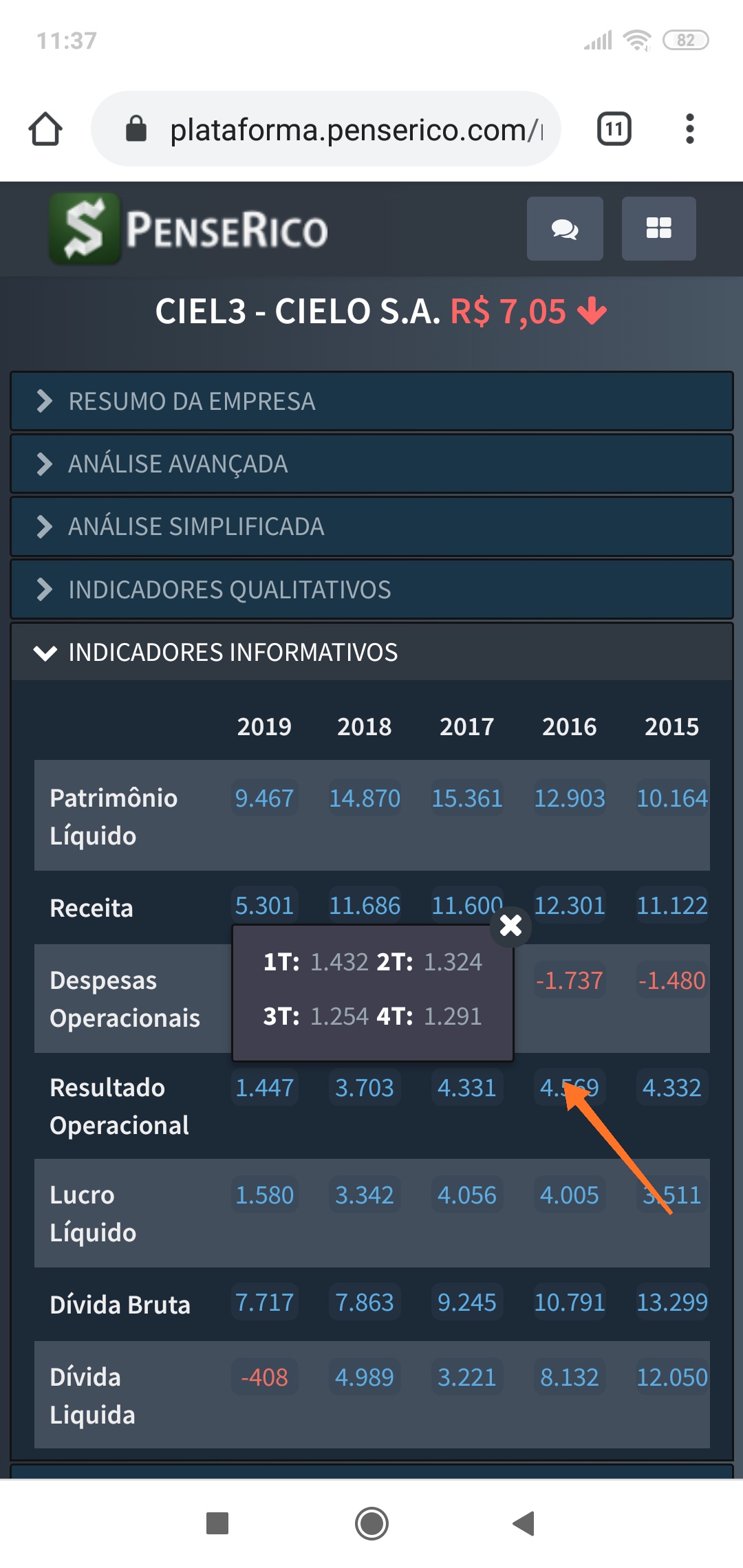Show quarterly breakdown for 2018 Receita 11.686
This screenshot has width=743, height=1568.
(365, 906)
